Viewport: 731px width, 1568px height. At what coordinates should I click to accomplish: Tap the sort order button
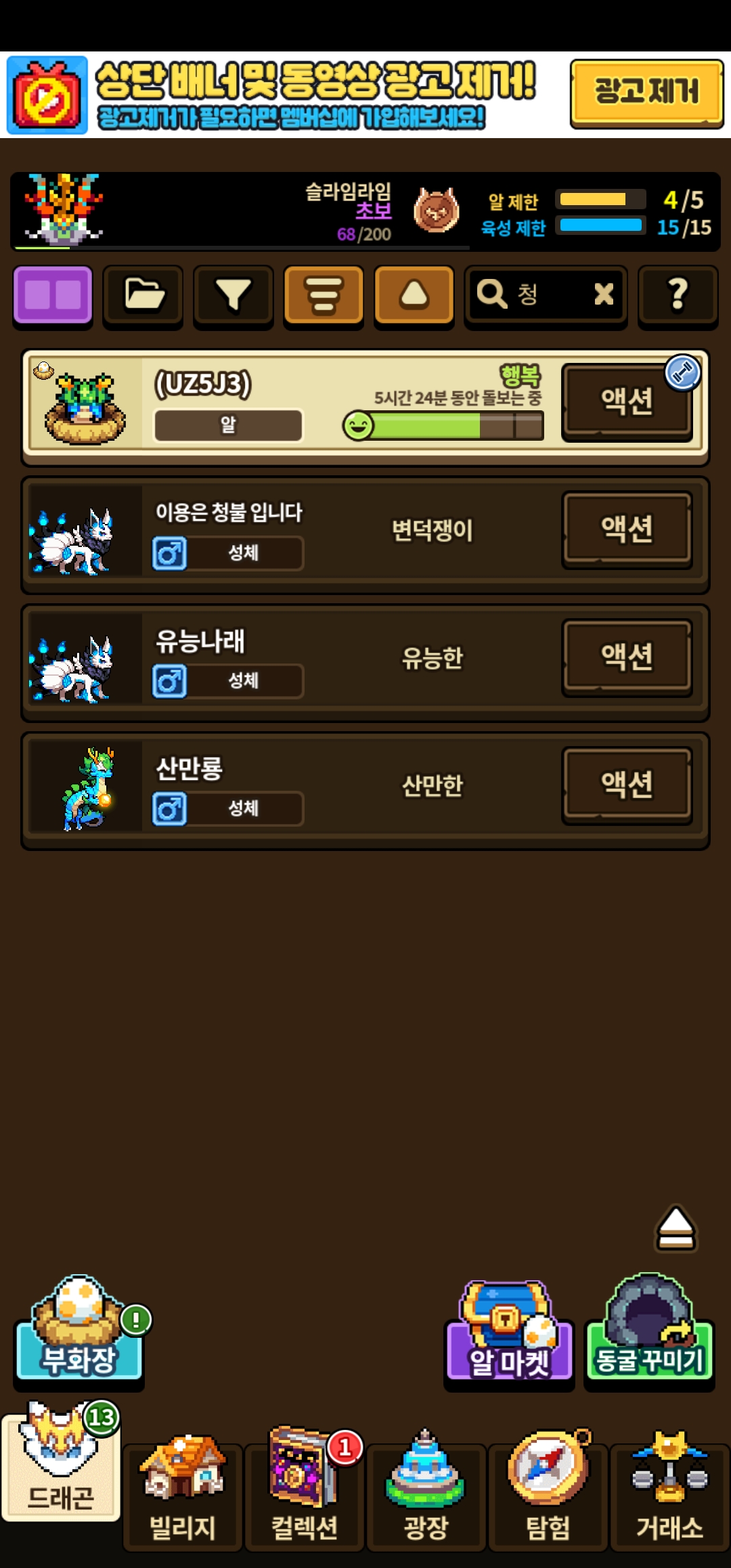[324, 295]
